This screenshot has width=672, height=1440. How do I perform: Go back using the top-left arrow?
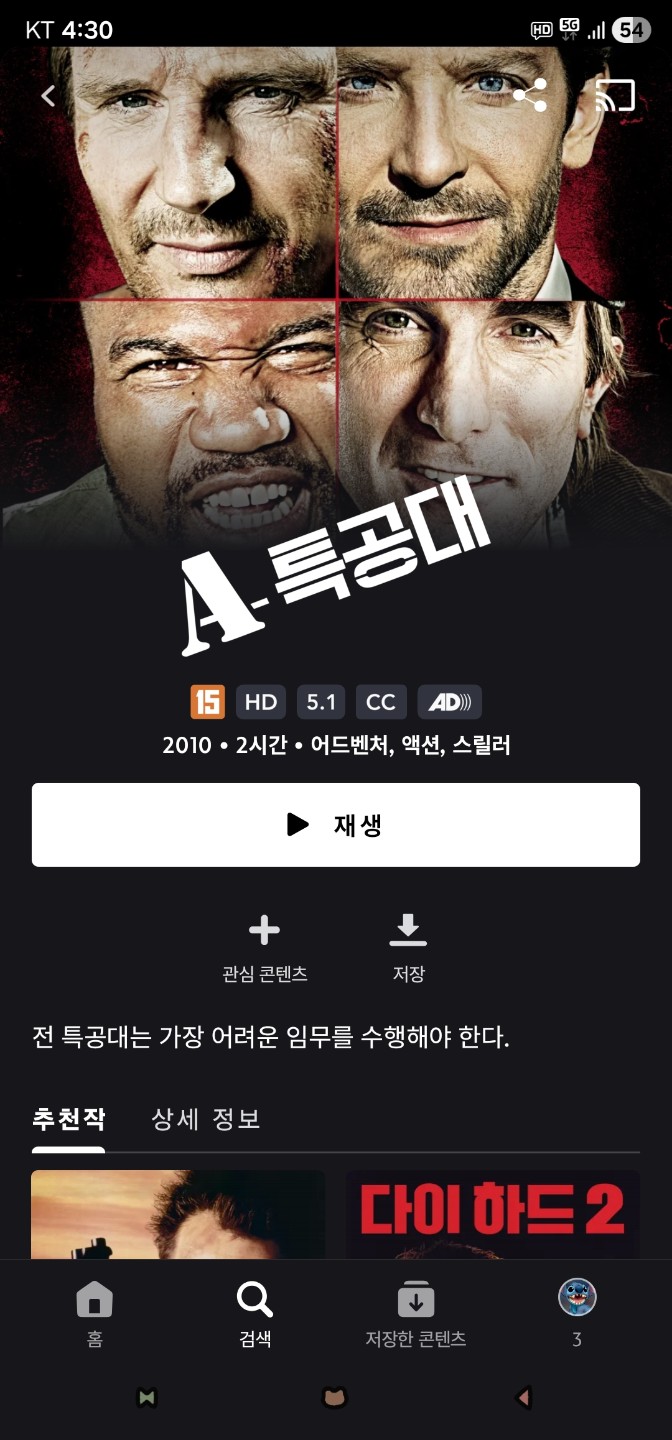tap(48, 96)
